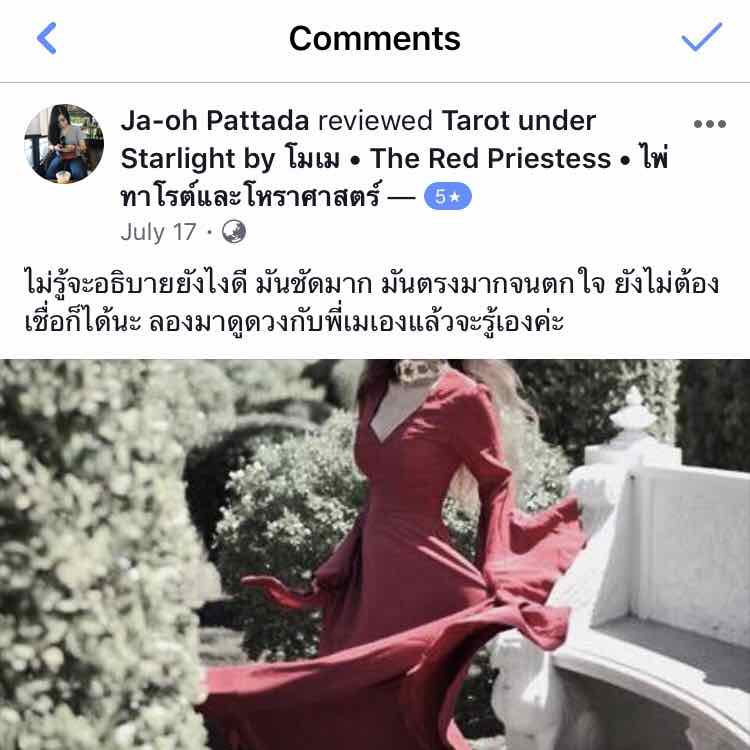This screenshot has height=750, width=750.
Task: Go back from the Comments screen
Action: tap(47, 38)
